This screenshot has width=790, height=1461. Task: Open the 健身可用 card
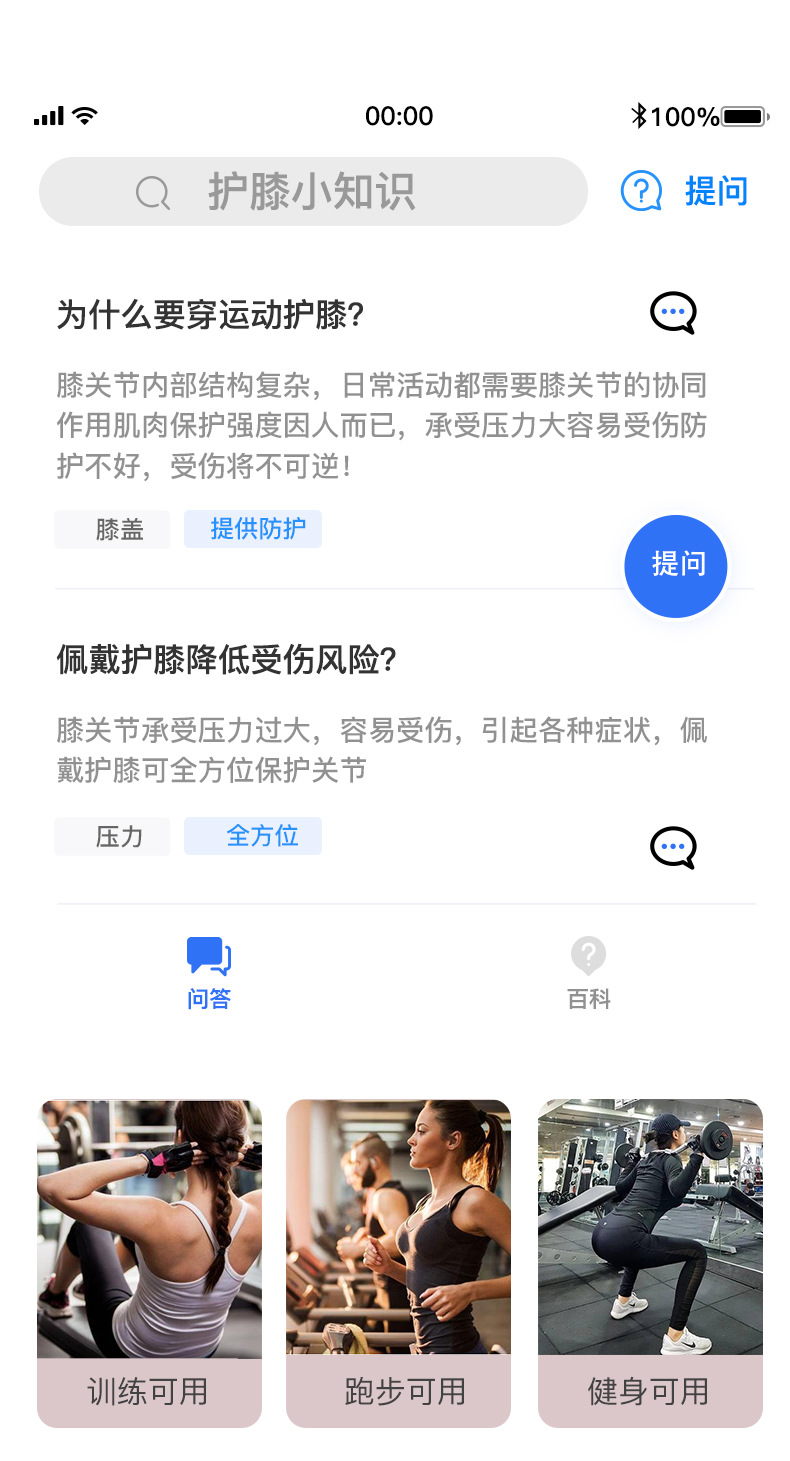click(x=650, y=1263)
